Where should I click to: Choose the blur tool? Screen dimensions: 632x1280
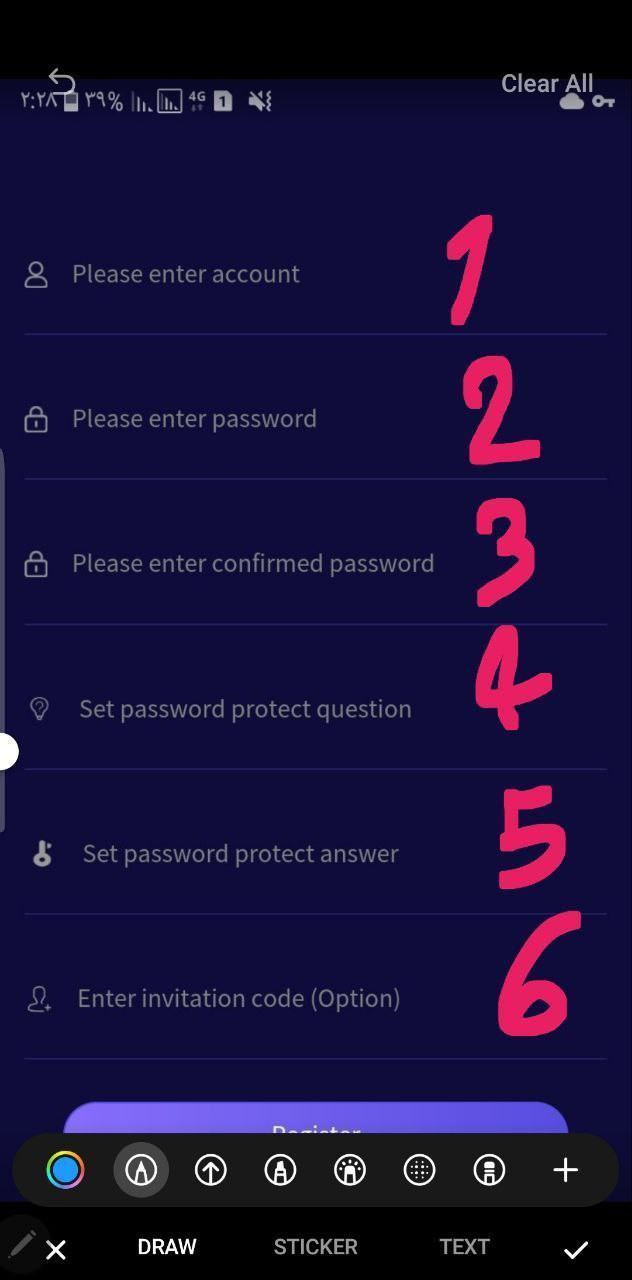(420, 1169)
